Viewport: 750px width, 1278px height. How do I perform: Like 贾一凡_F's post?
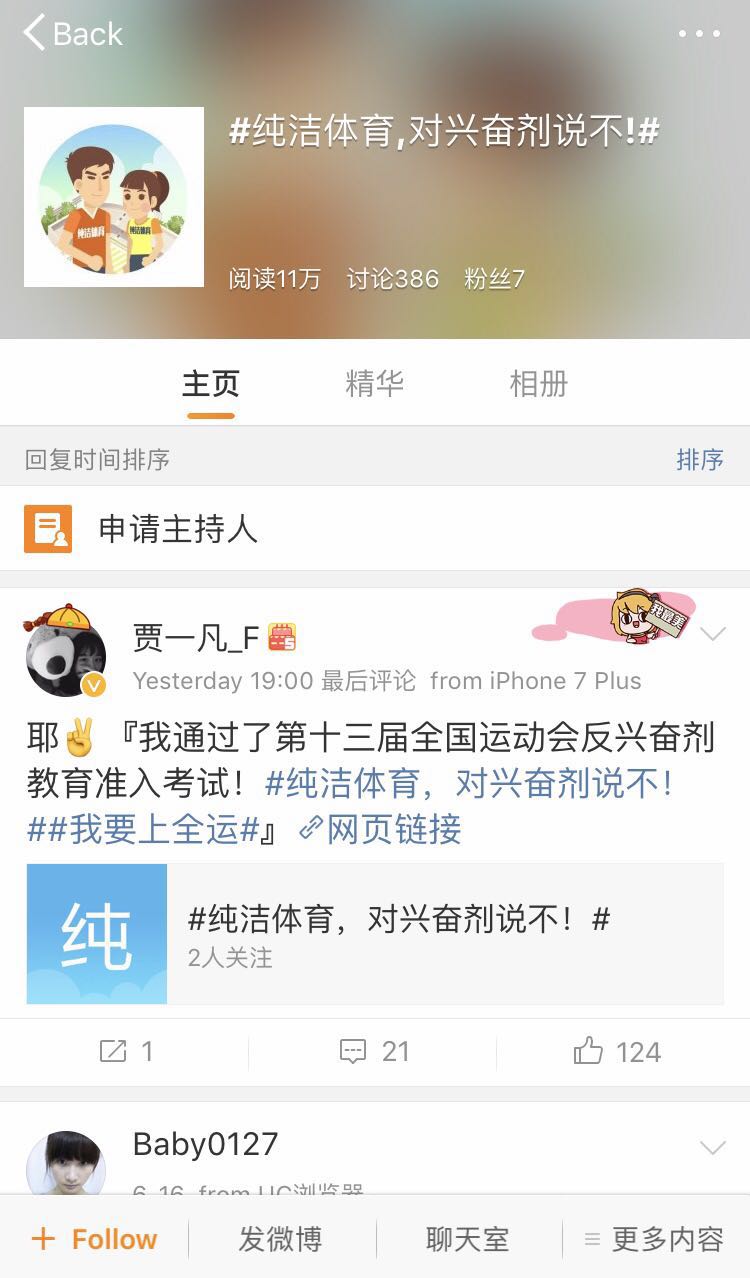(617, 1051)
